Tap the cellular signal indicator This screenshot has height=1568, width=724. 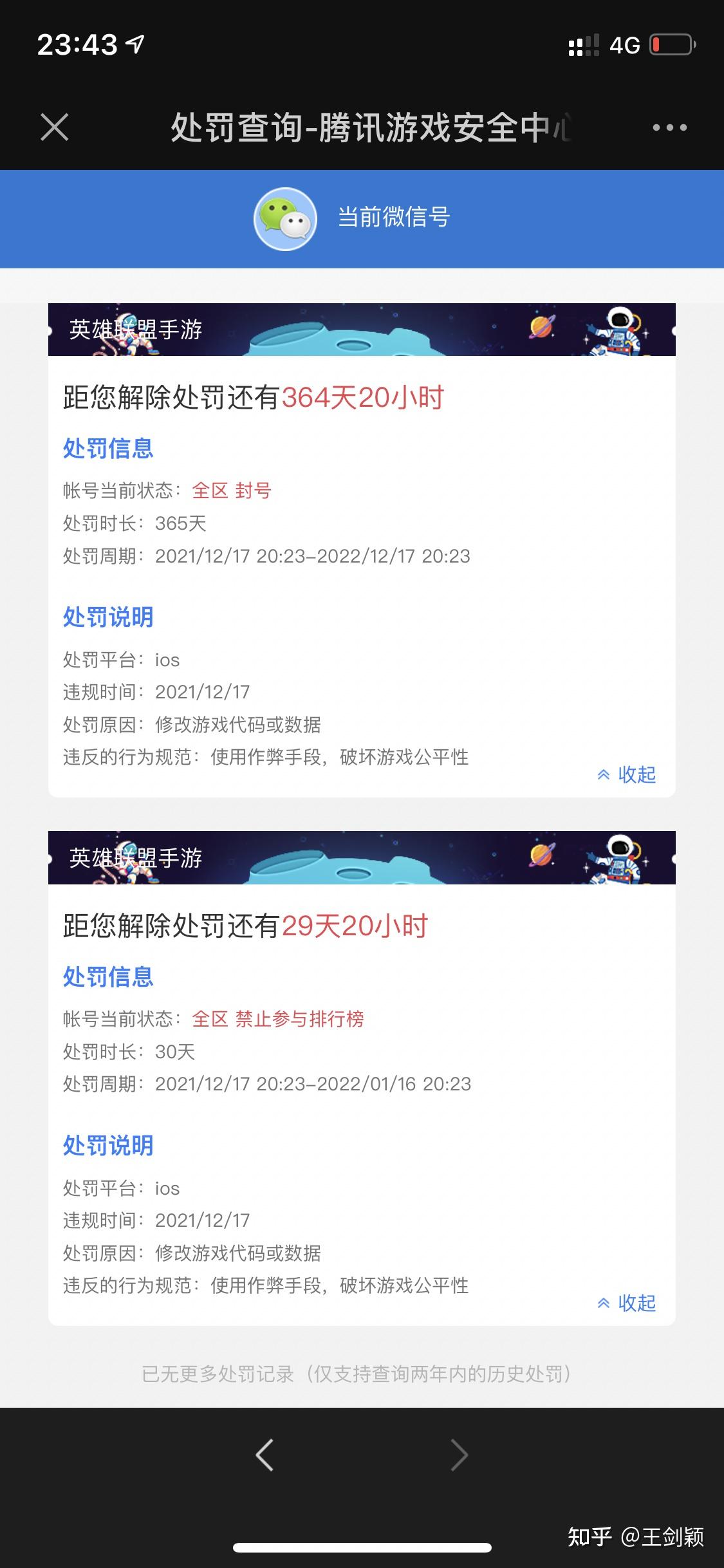(584, 44)
